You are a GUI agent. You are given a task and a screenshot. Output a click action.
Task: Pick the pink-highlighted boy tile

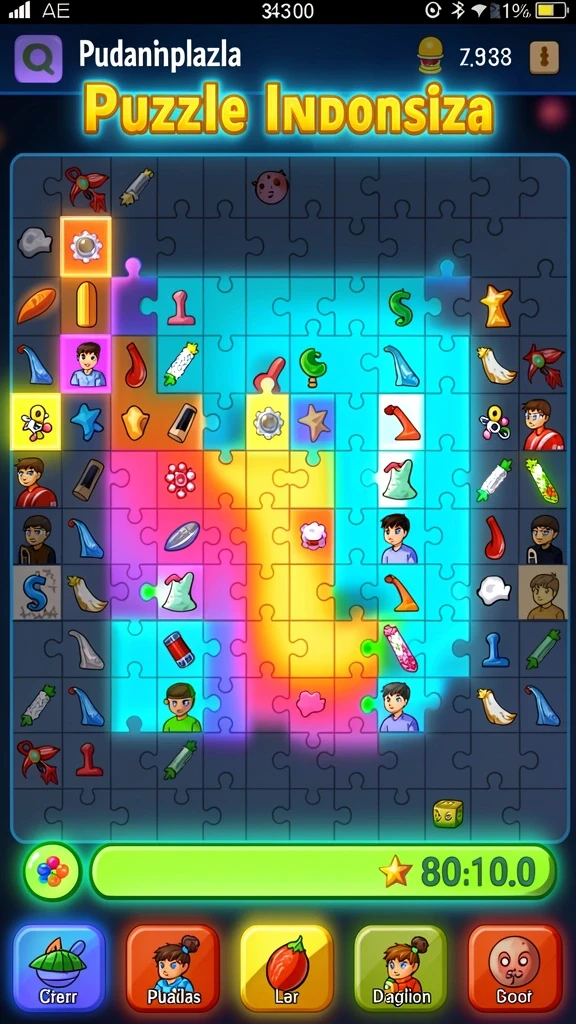86,364
